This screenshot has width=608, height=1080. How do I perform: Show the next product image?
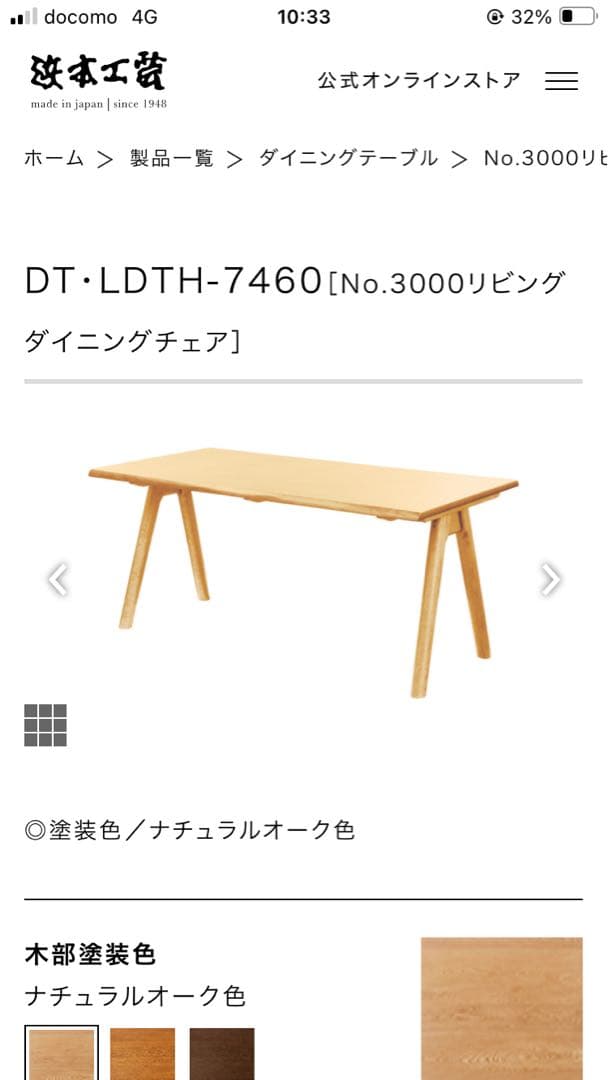(x=550, y=579)
